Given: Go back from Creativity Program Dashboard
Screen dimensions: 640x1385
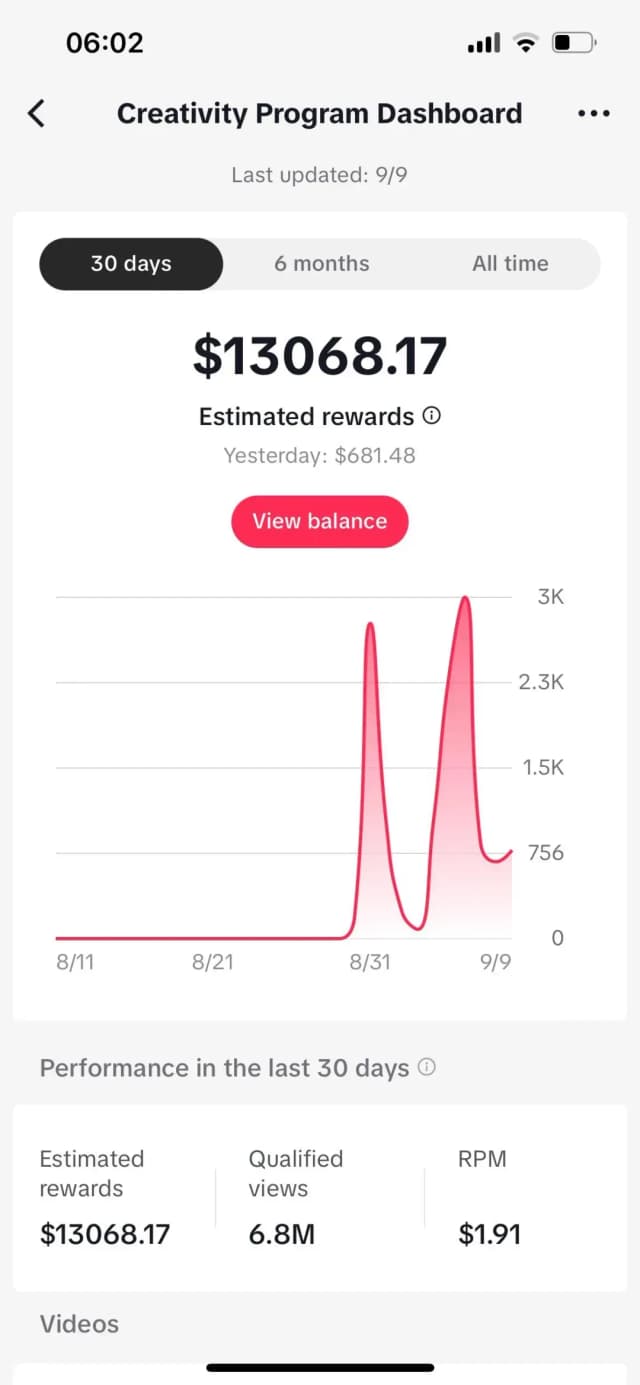Looking at the screenshot, I should 37,114.
